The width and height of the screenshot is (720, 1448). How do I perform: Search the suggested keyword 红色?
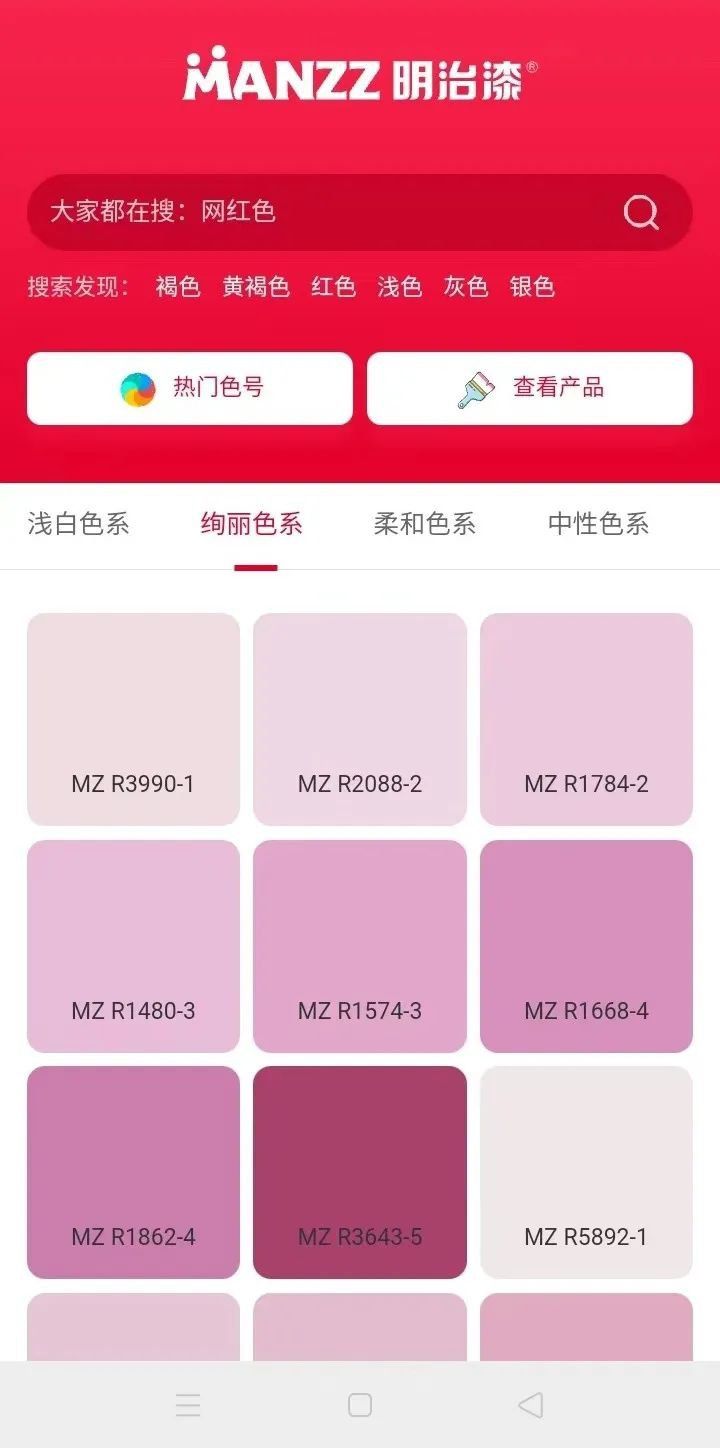(x=333, y=288)
